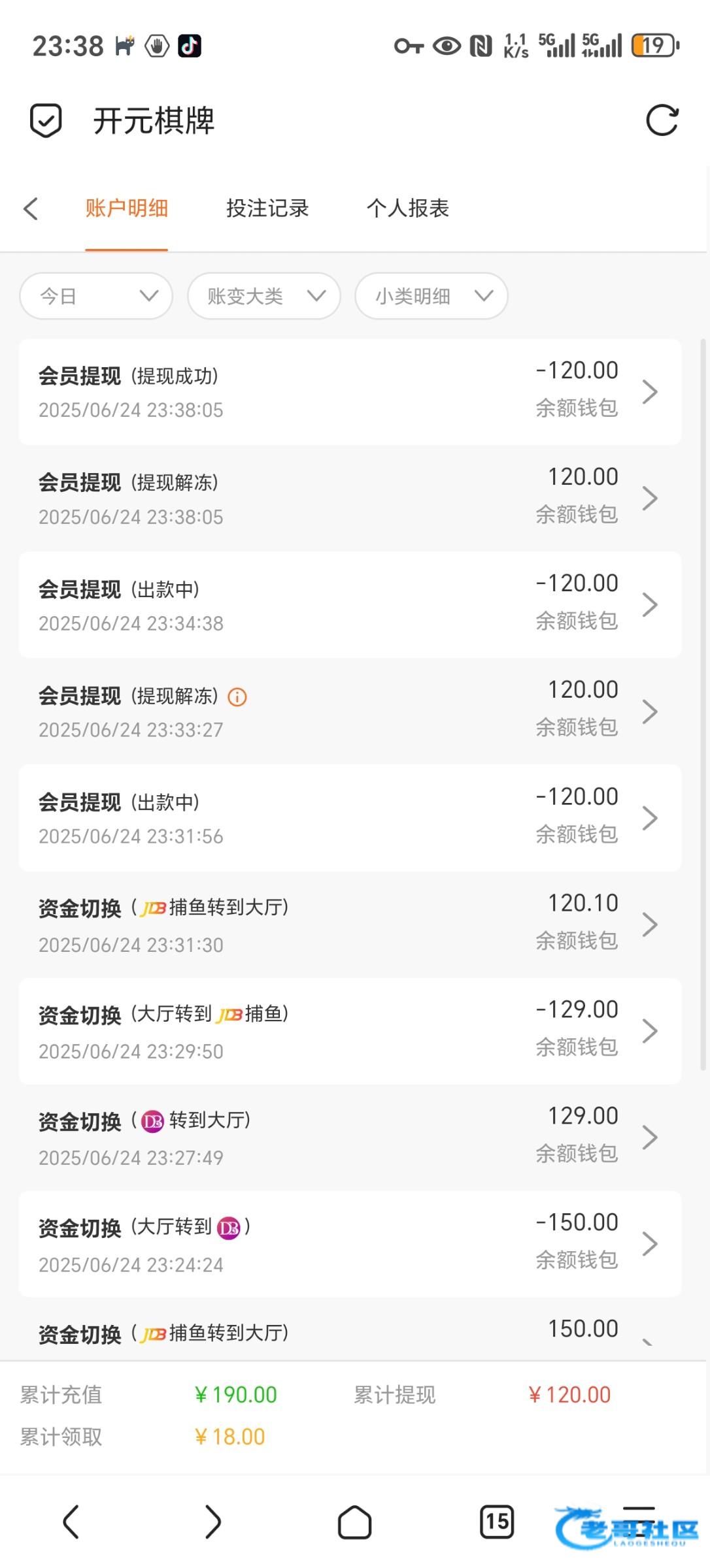Open the 提现成功 record at 23:38:05
This screenshot has width=710, height=1568.
coord(350,392)
